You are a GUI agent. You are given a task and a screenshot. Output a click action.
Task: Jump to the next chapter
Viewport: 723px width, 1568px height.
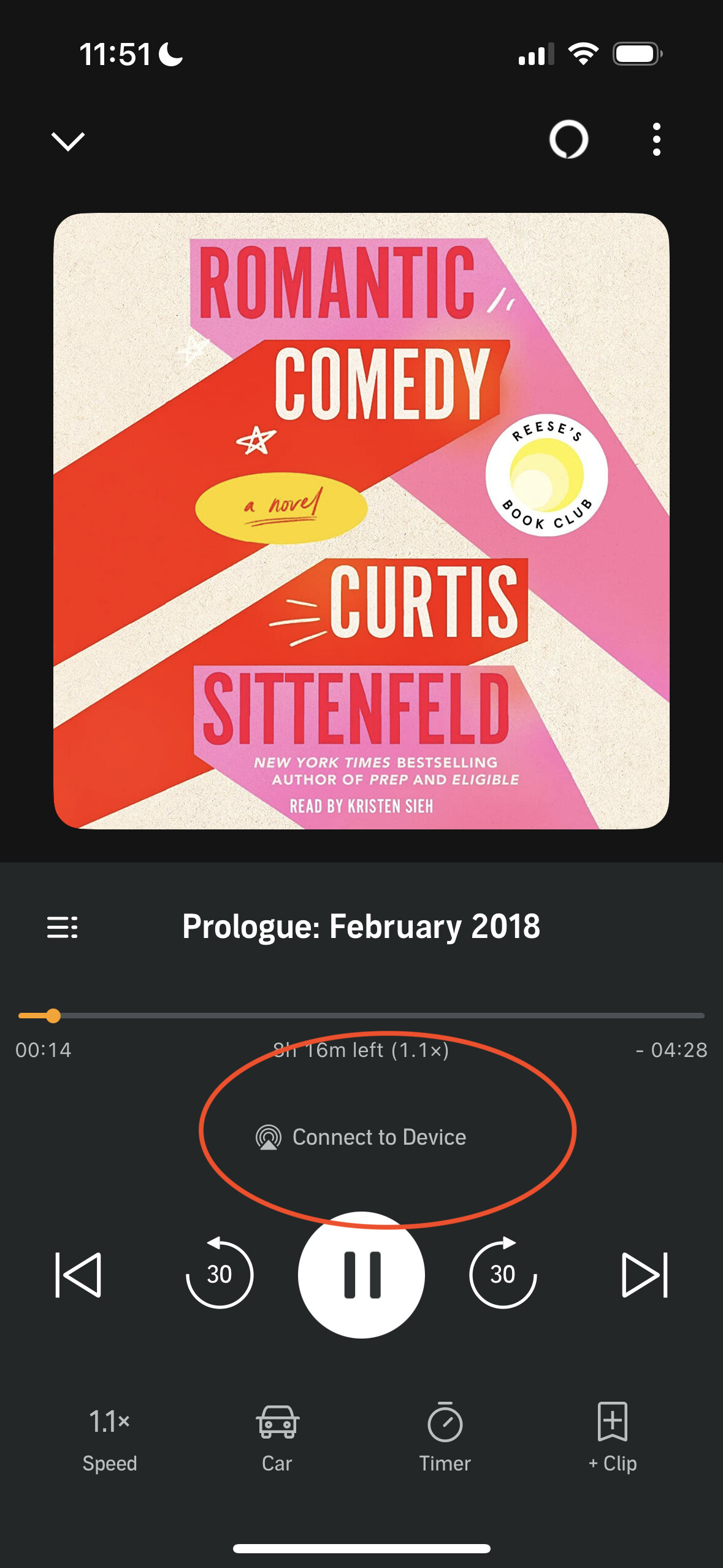(x=645, y=1275)
